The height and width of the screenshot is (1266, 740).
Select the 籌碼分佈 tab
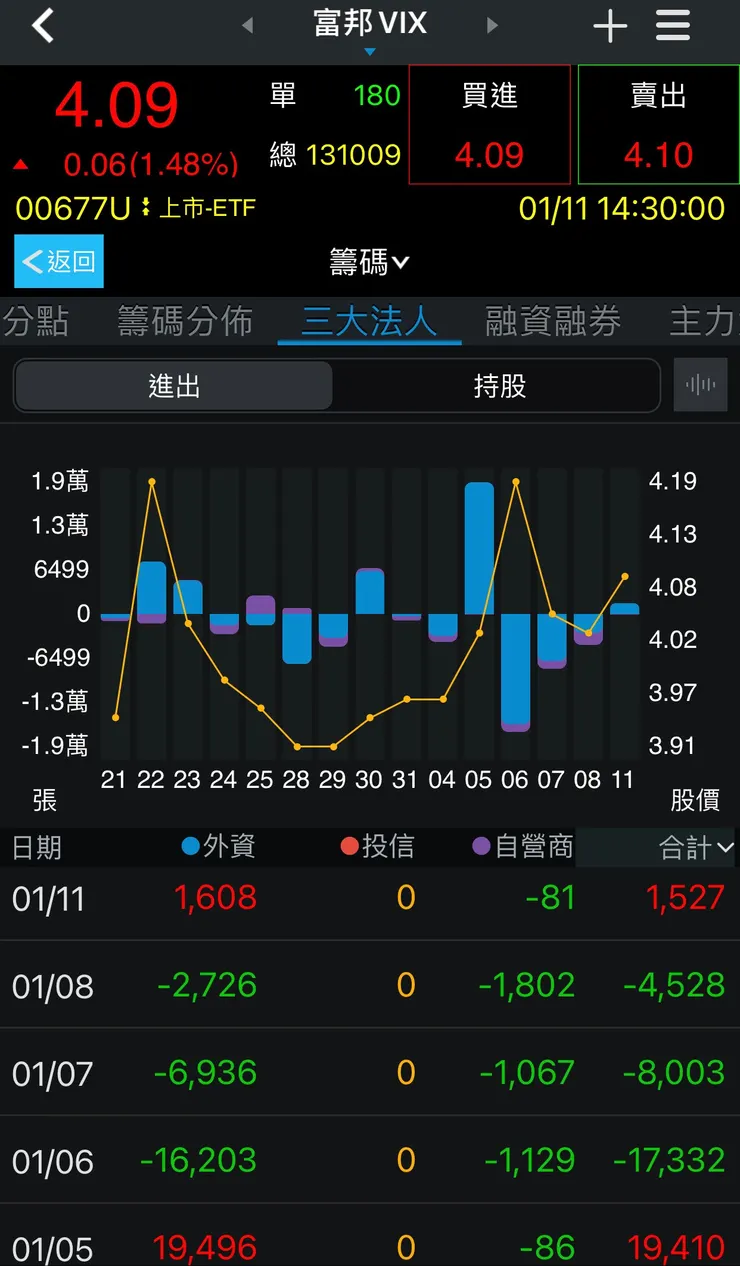[x=183, y=321]
